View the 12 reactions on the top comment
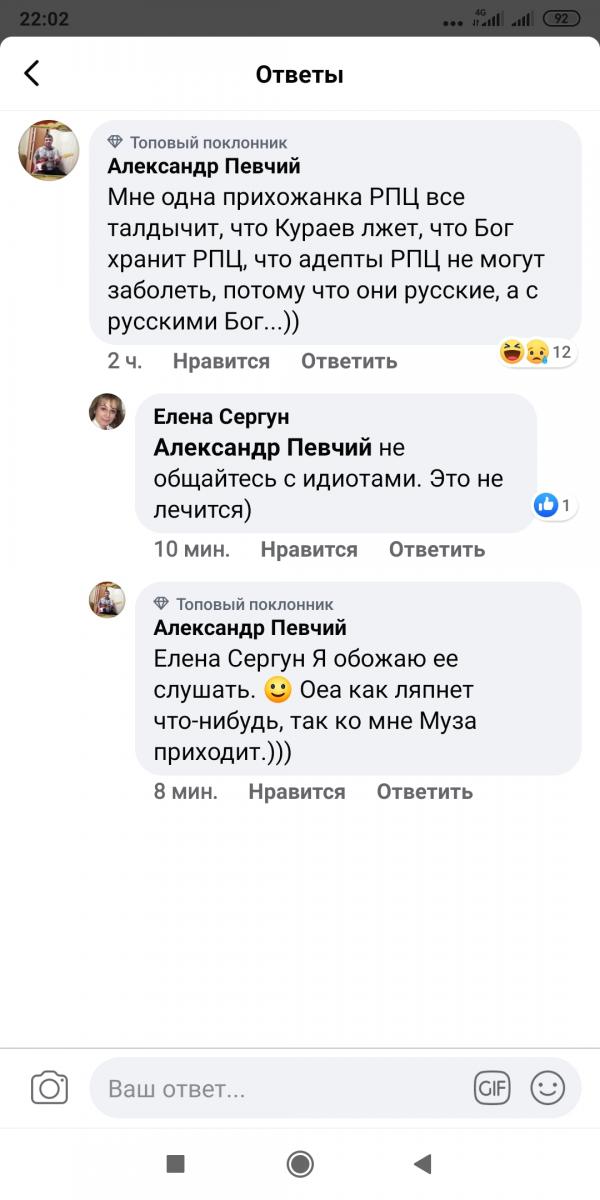The width and height of the screenshot is (600, 1200). click(536, 351)
